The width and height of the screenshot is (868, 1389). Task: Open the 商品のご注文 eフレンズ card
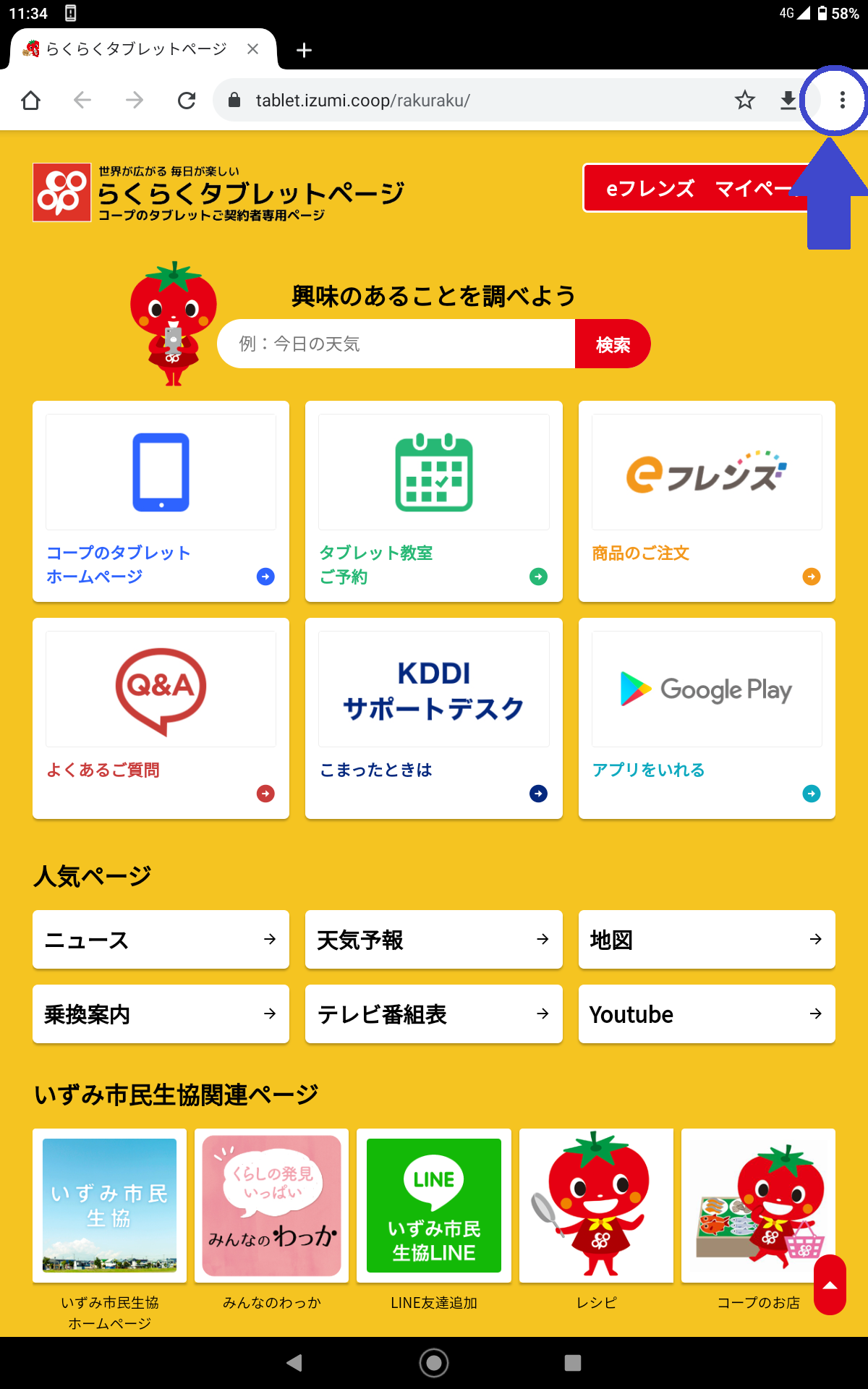tap(707, 501)
